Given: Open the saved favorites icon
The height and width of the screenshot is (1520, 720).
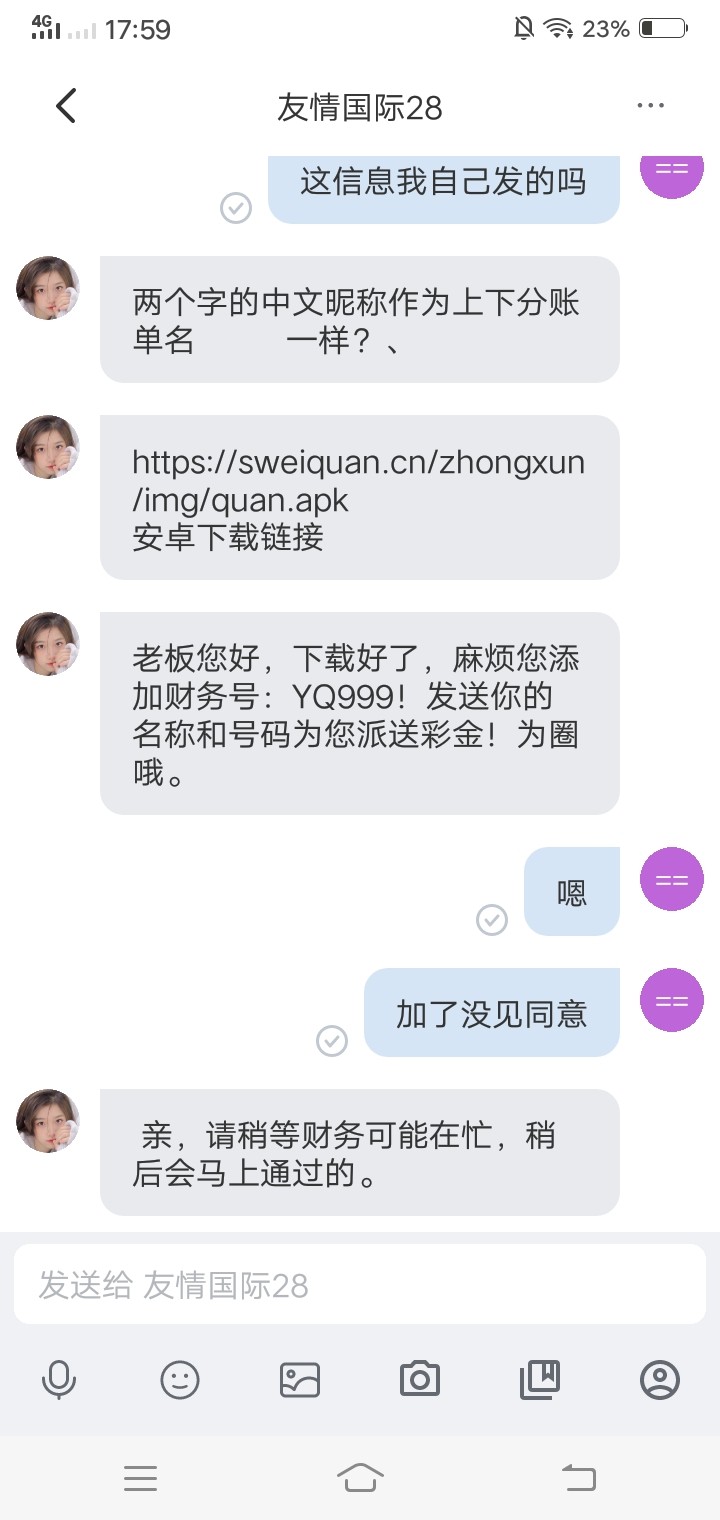Looking at the screenshot, I should tap(540, 1380).
